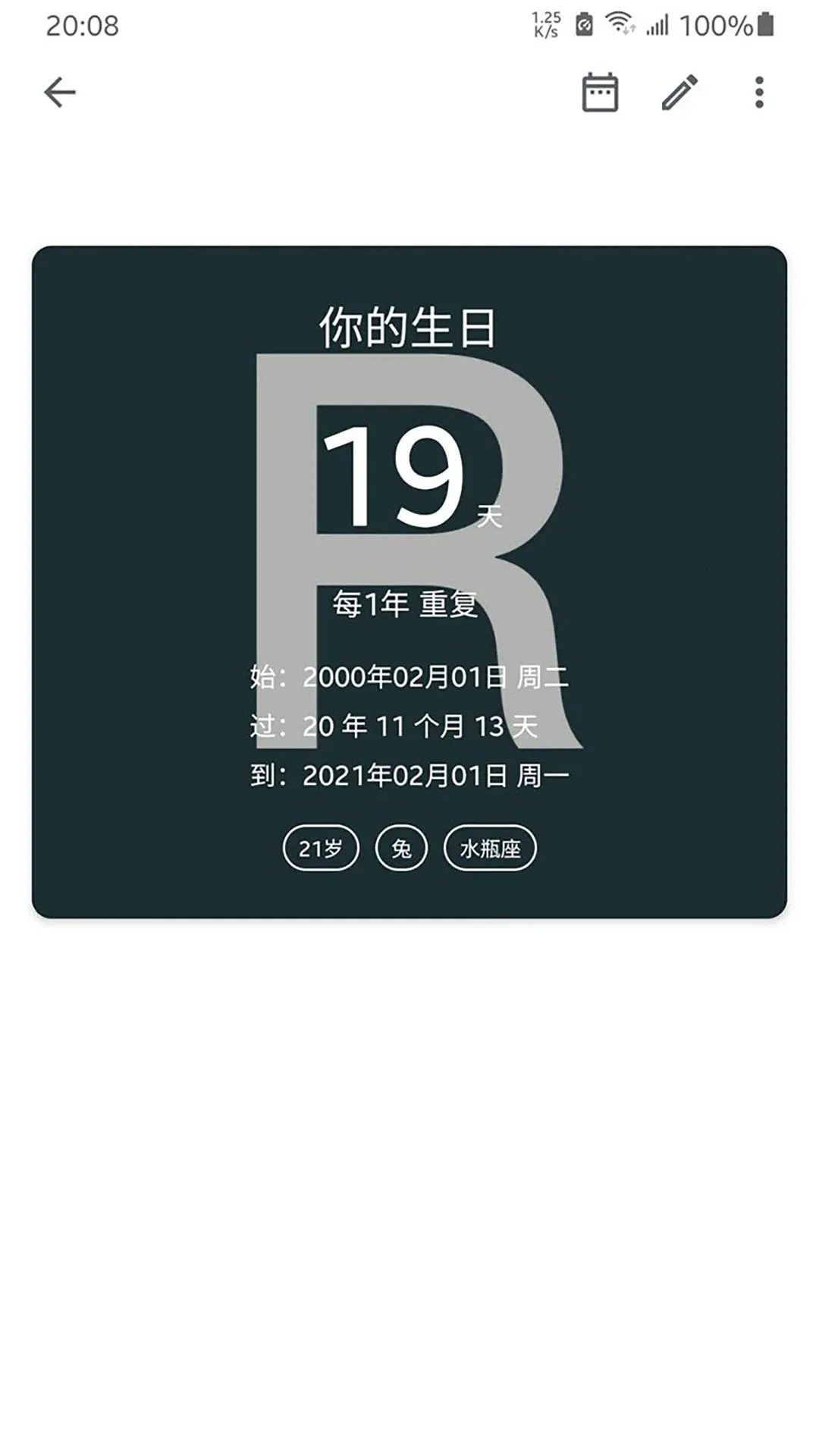Tap the '水瓶座' Aquarius chip

[491, 847]
